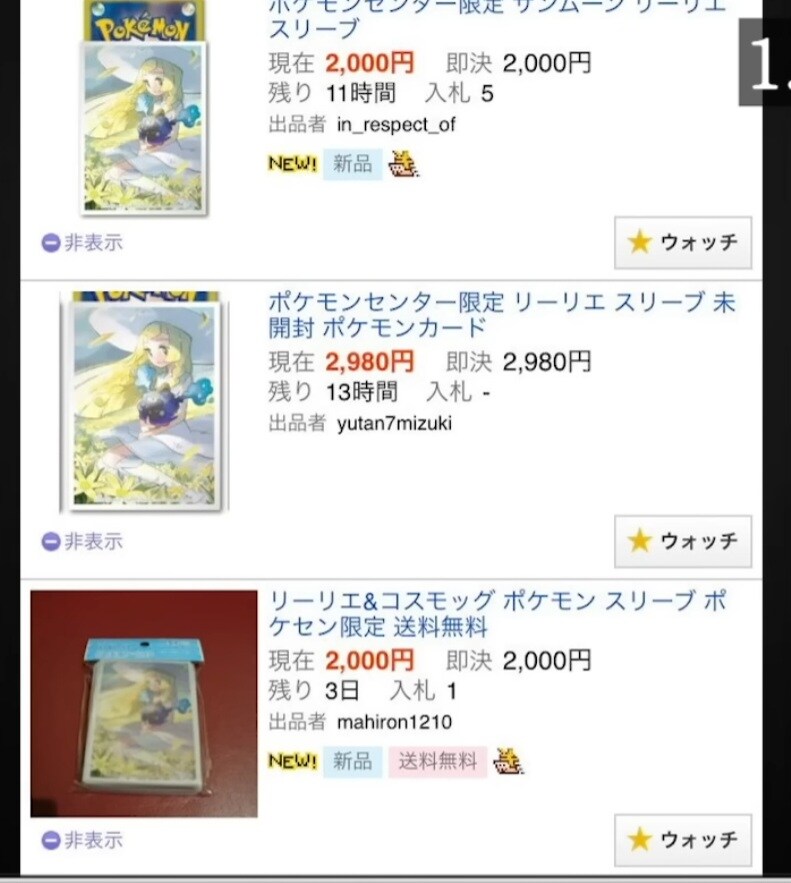
Task: View seller in_respect_of
Action: point(396,125)
